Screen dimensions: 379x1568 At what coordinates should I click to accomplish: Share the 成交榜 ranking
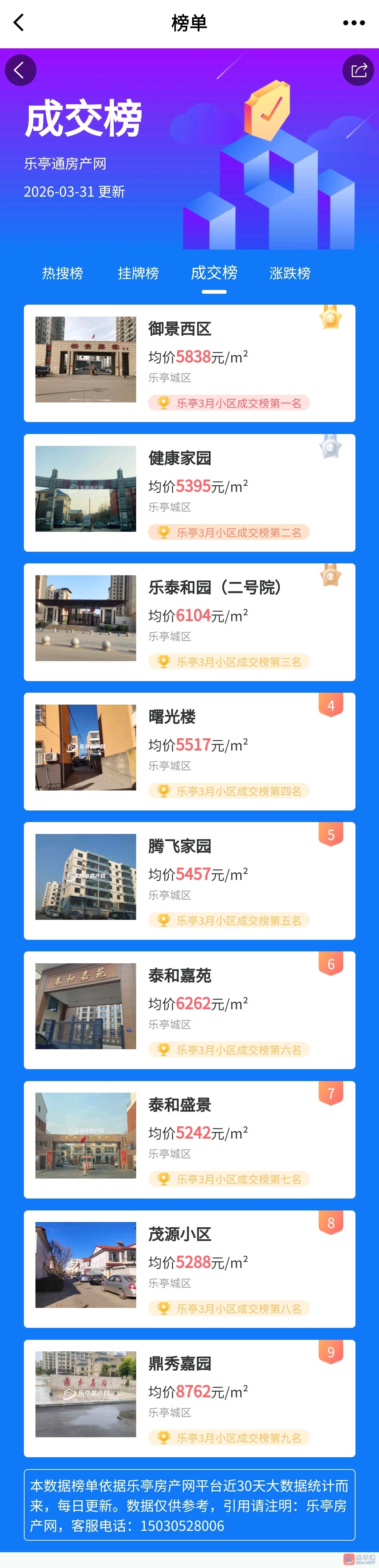358,70
